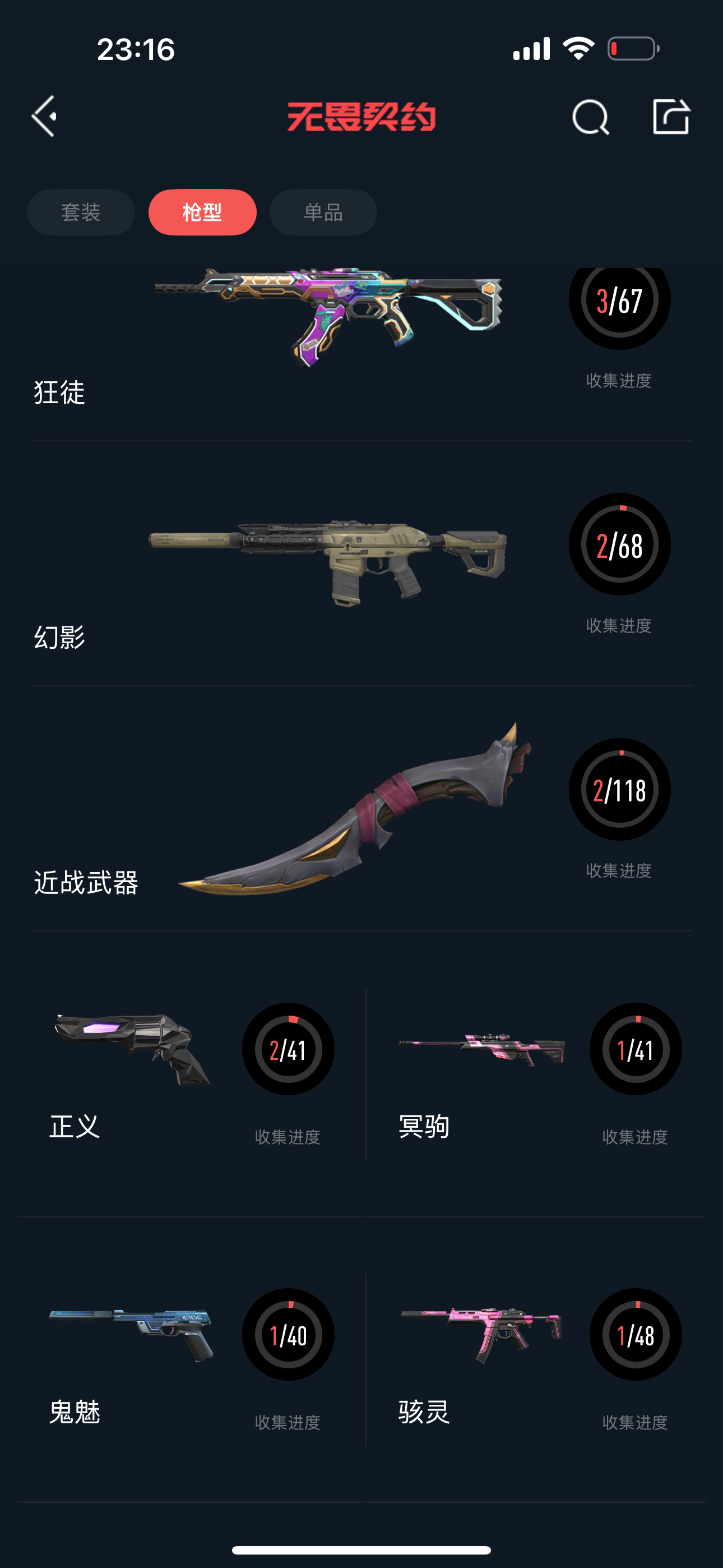Switch to the 套装 tab
This screenshot has width=723, height=1568.
(81, 213)
